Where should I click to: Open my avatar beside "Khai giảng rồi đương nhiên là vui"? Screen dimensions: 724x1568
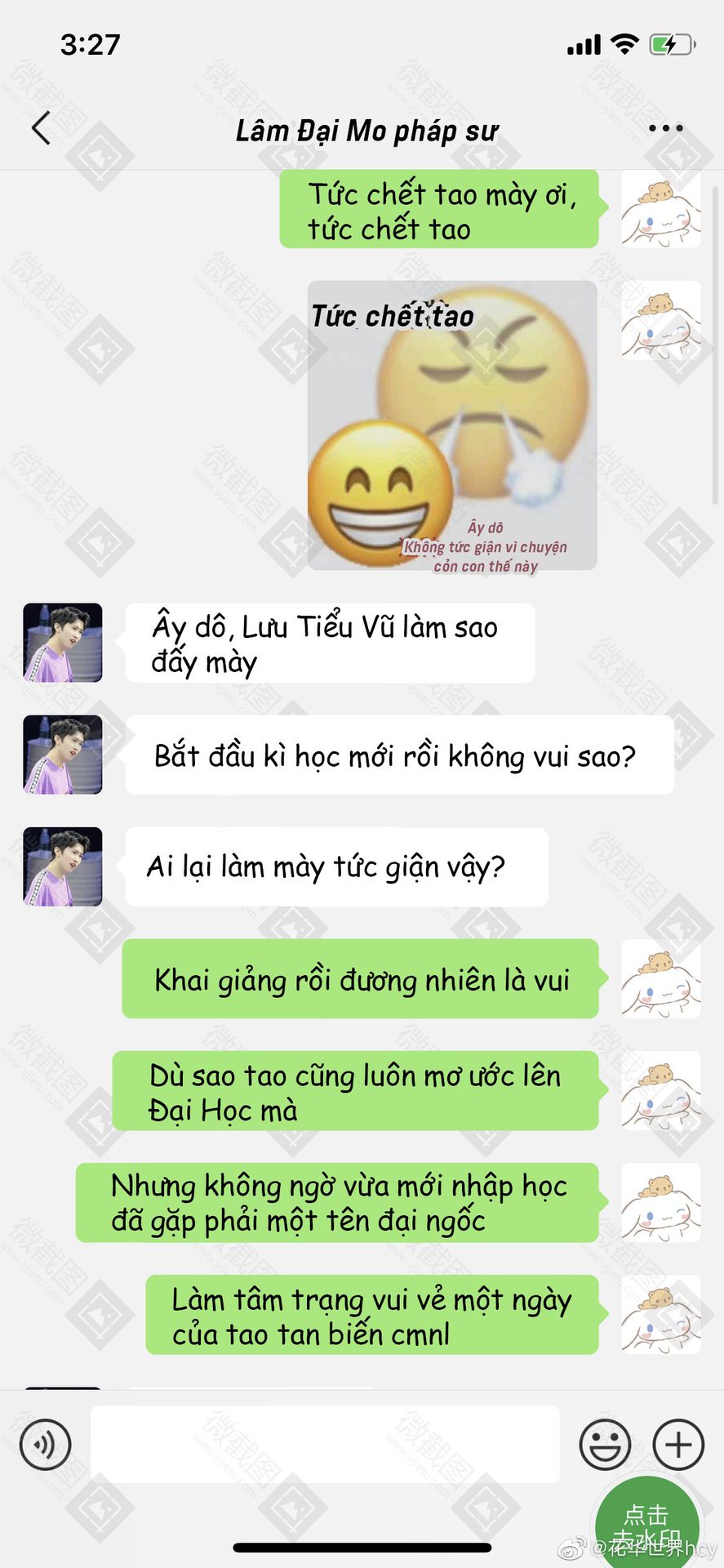tap(661, 978)
